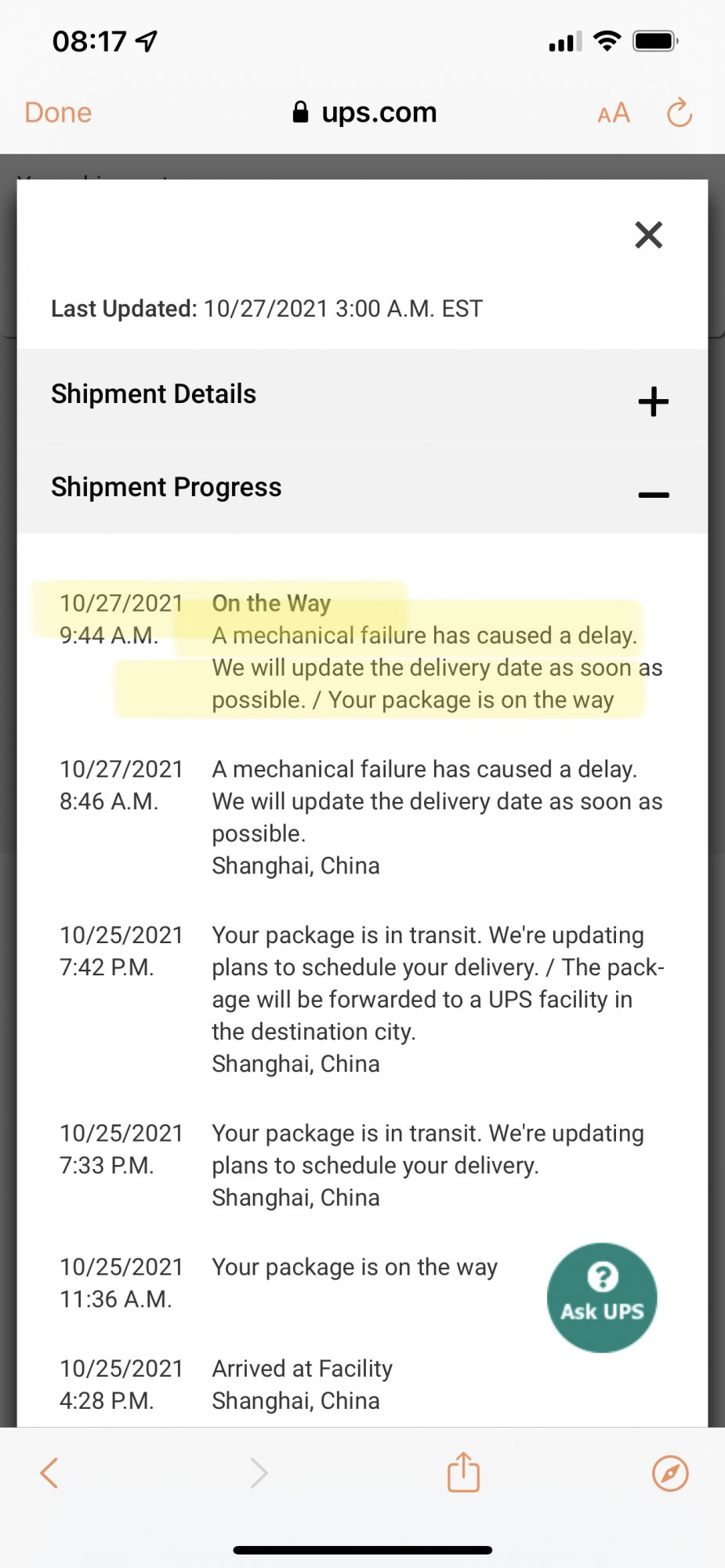The height and width of the screenshot is (1568, 725).
Task: Reload the ups.com page
Action: tap(680, 113)
